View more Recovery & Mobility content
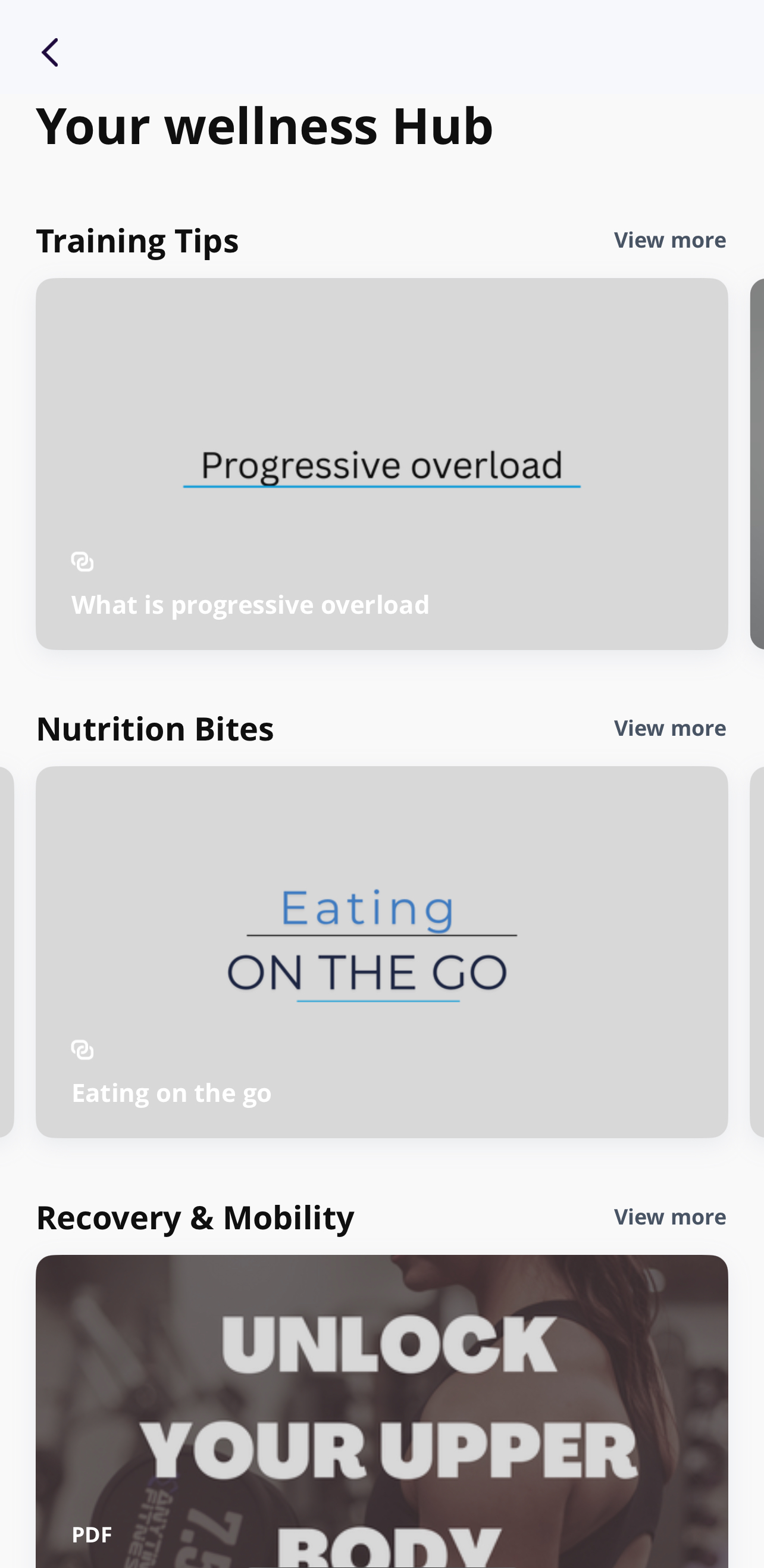The width and height of the screenshot is (764, 1568). (x=669, y=1216)
